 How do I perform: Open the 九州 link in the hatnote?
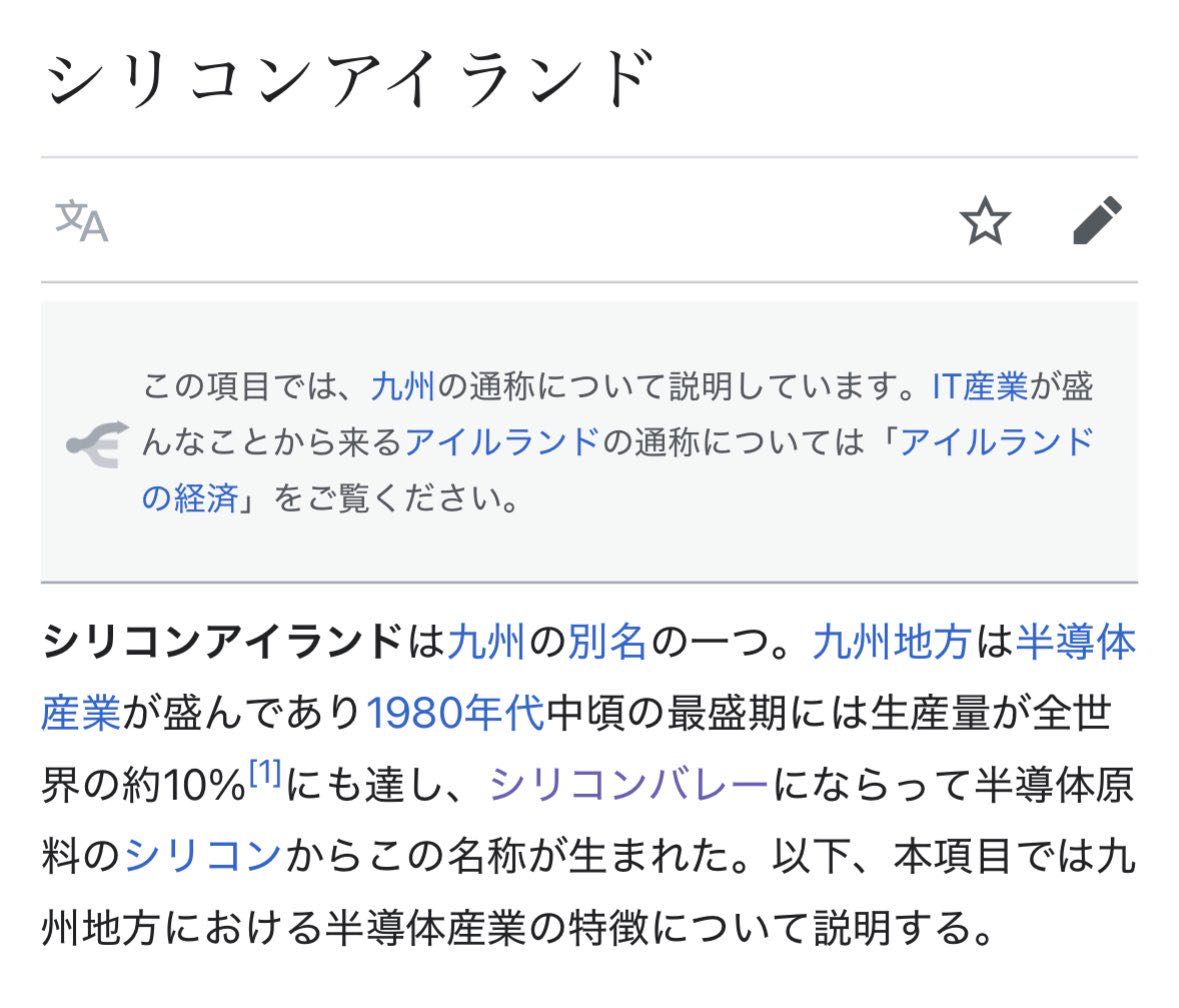coord(402,387)
